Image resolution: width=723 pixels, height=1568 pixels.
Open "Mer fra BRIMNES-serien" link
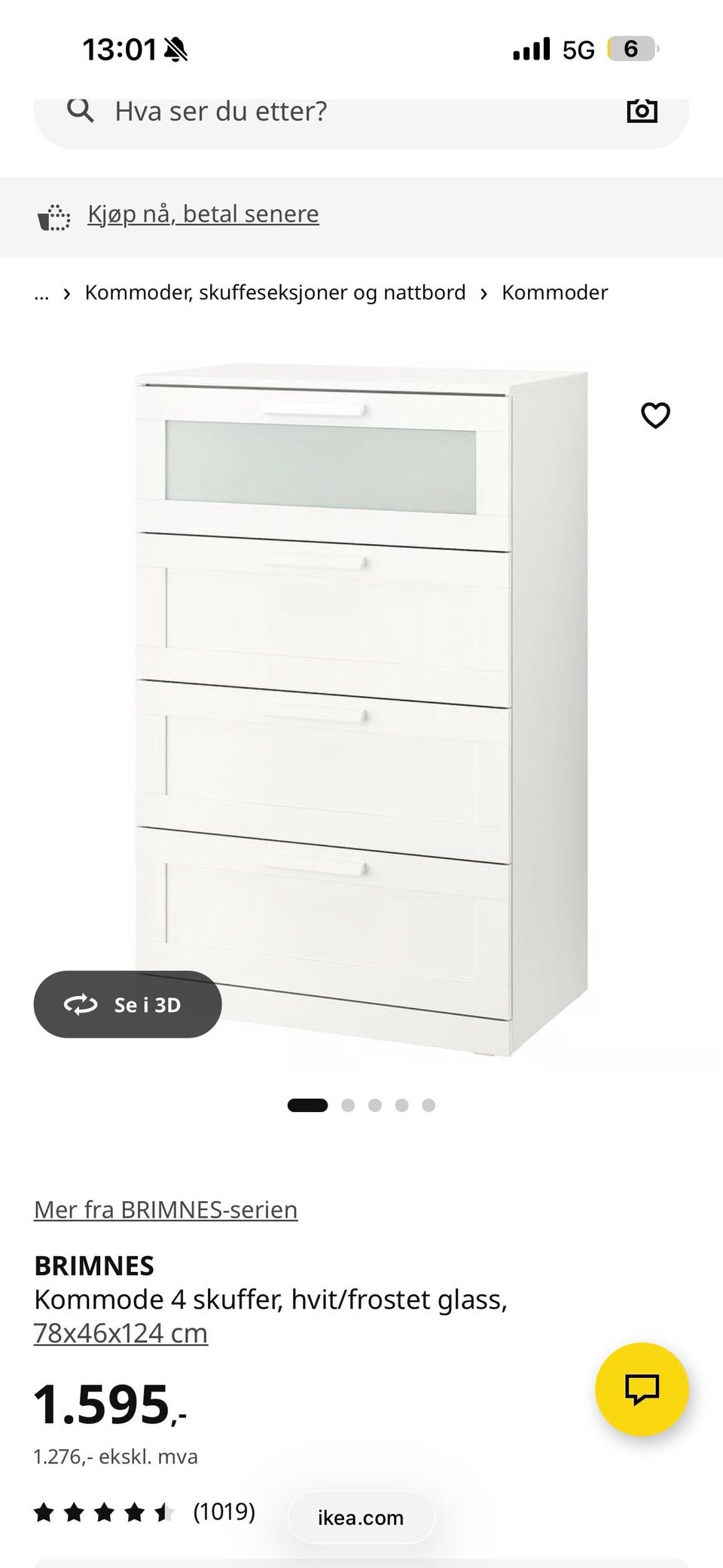pyautogui.click(x=166, y=1210)
